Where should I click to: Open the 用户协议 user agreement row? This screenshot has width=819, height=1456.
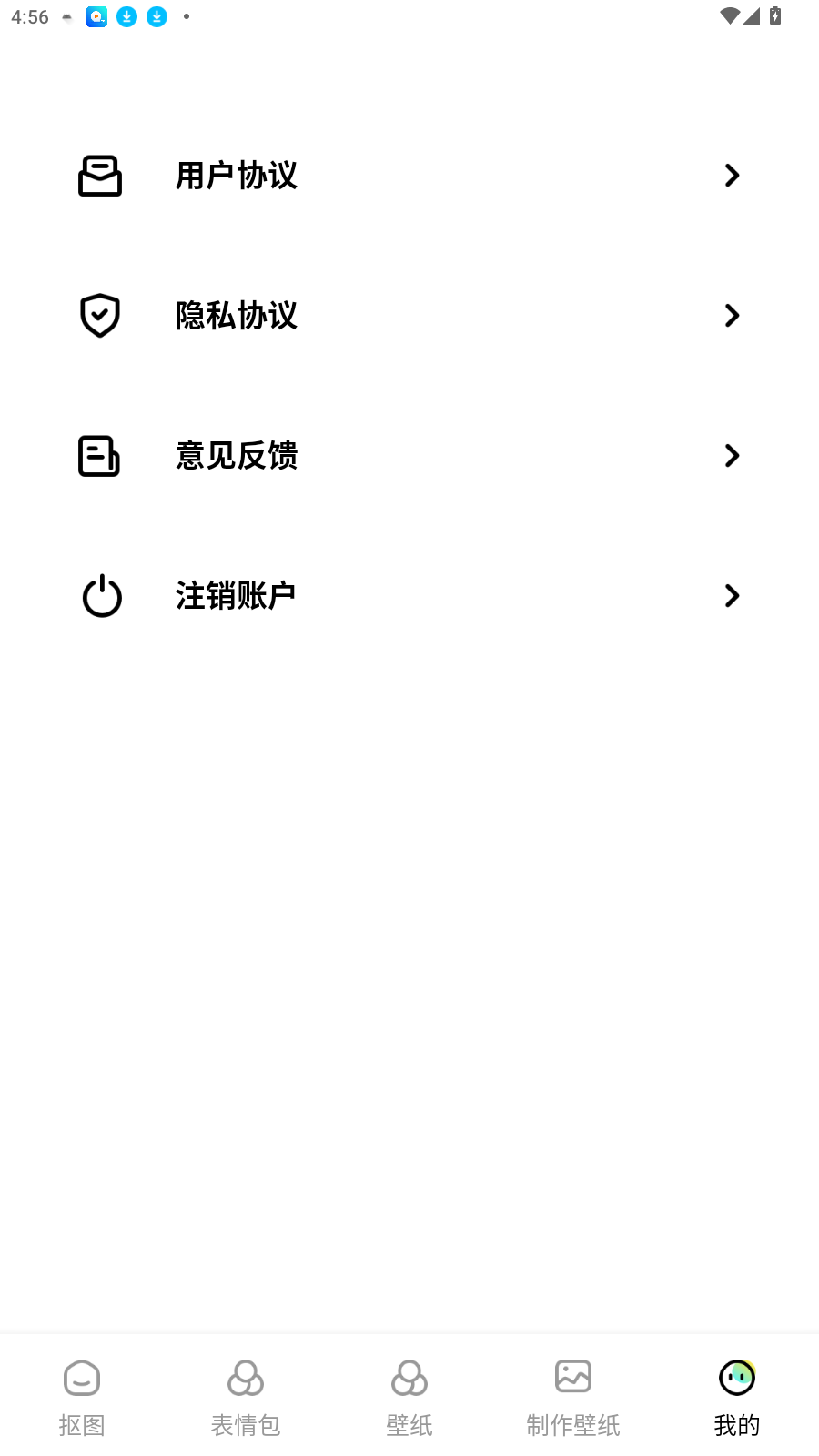[409, 176]
